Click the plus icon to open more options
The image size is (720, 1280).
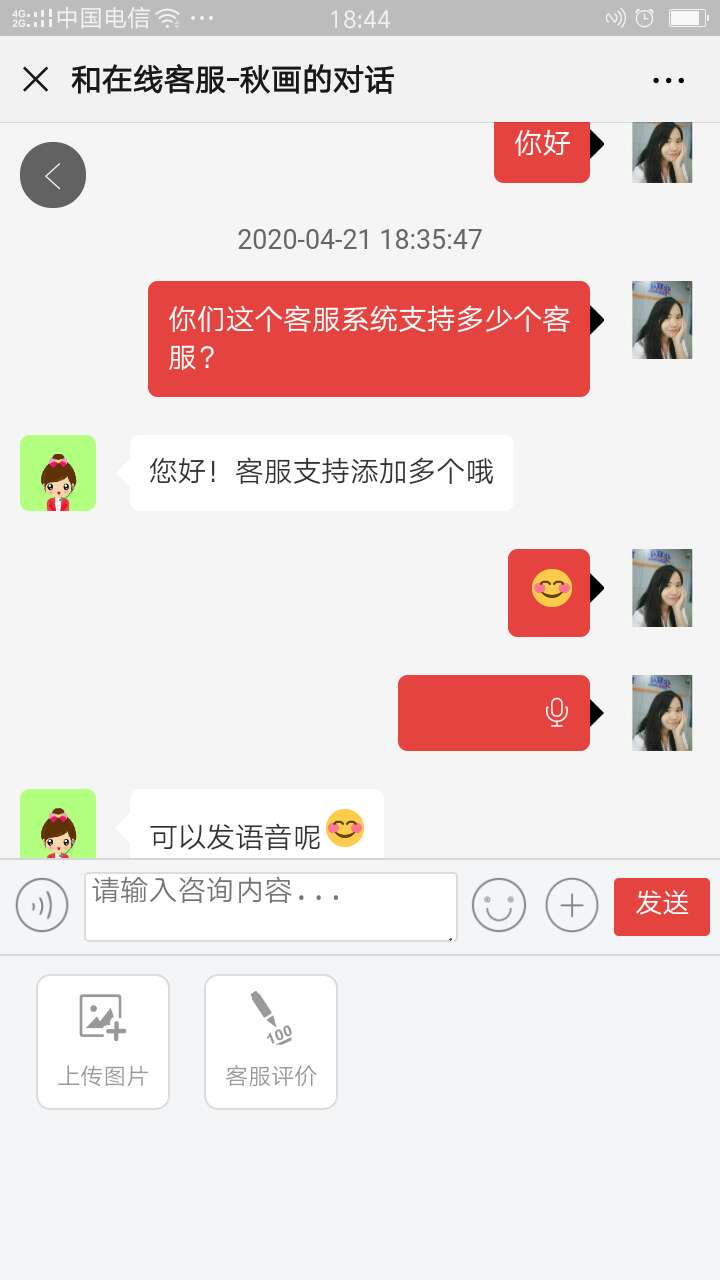point(571,904)
